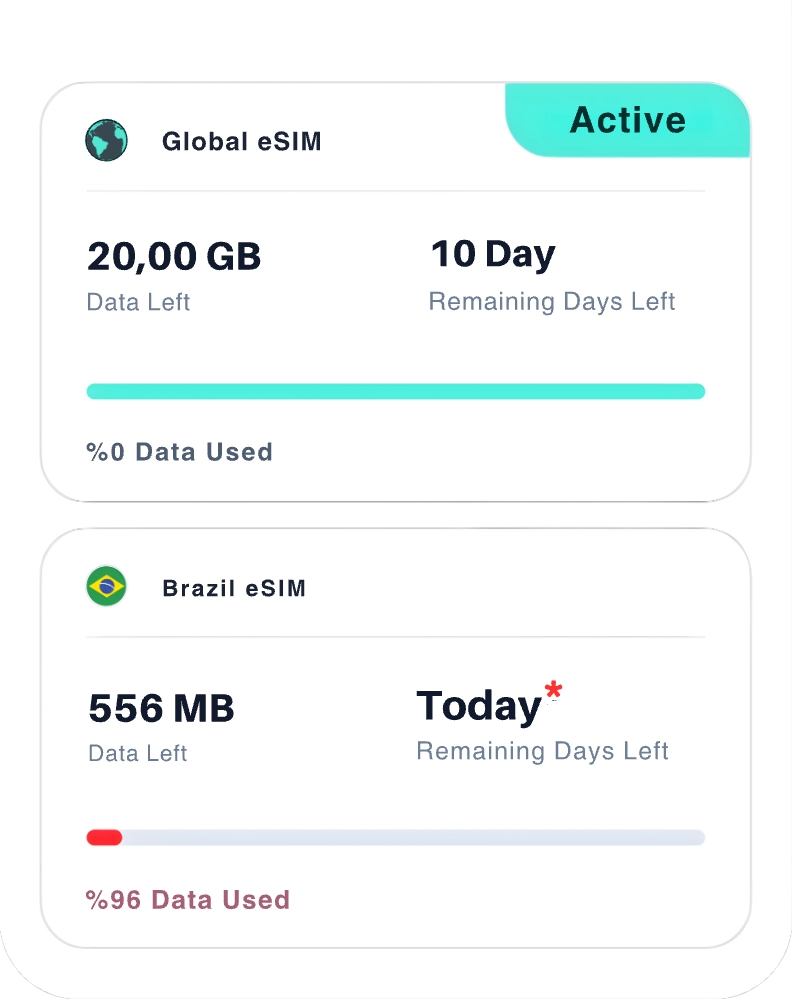The height and width of the screenshot is (1000, 792).
Task: Click the Brazil eSIM usage progress bar
Action: pyautogui.click(x=395, y=837)
